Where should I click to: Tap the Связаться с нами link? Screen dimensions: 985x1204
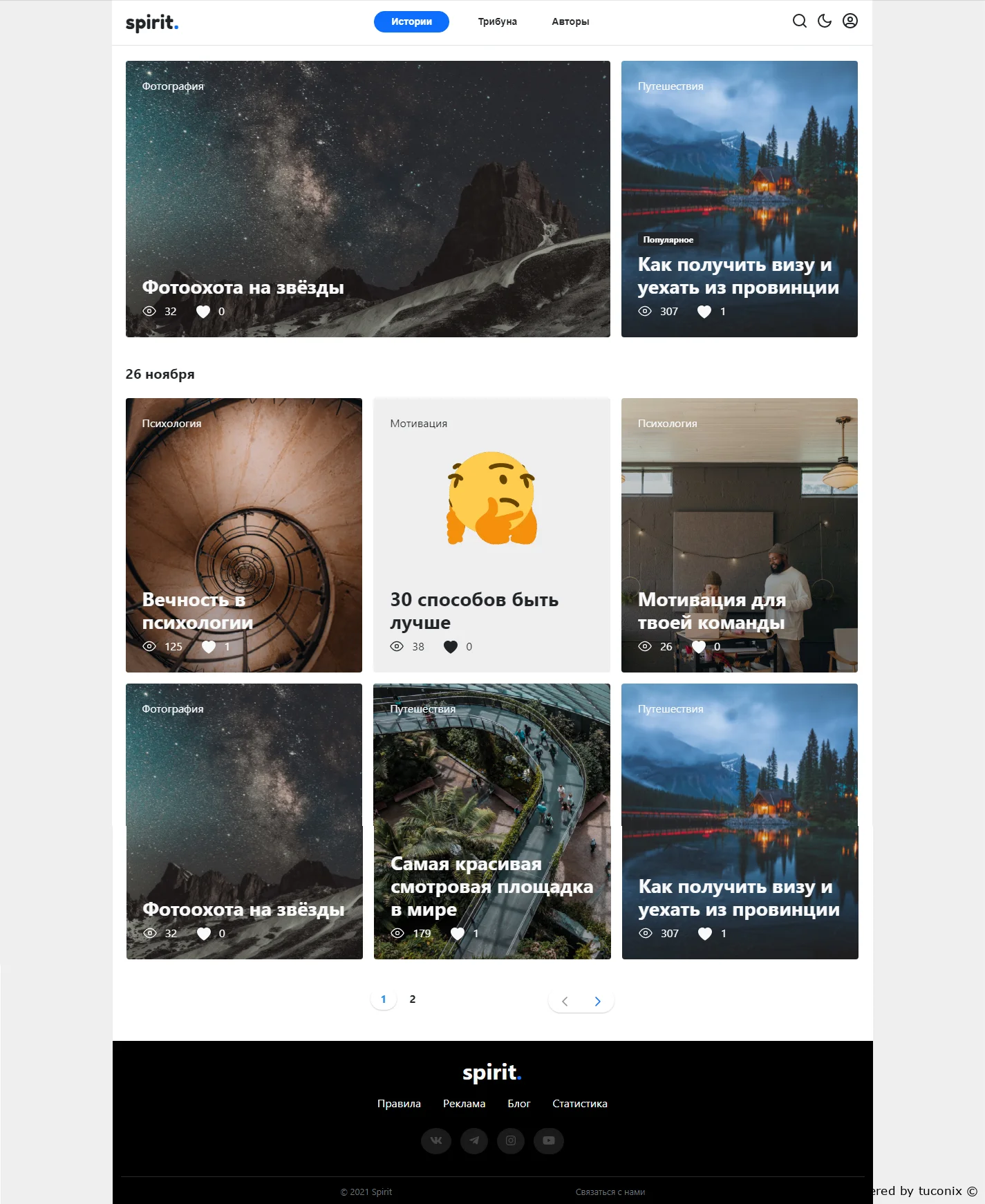(x=610, y=1192)
